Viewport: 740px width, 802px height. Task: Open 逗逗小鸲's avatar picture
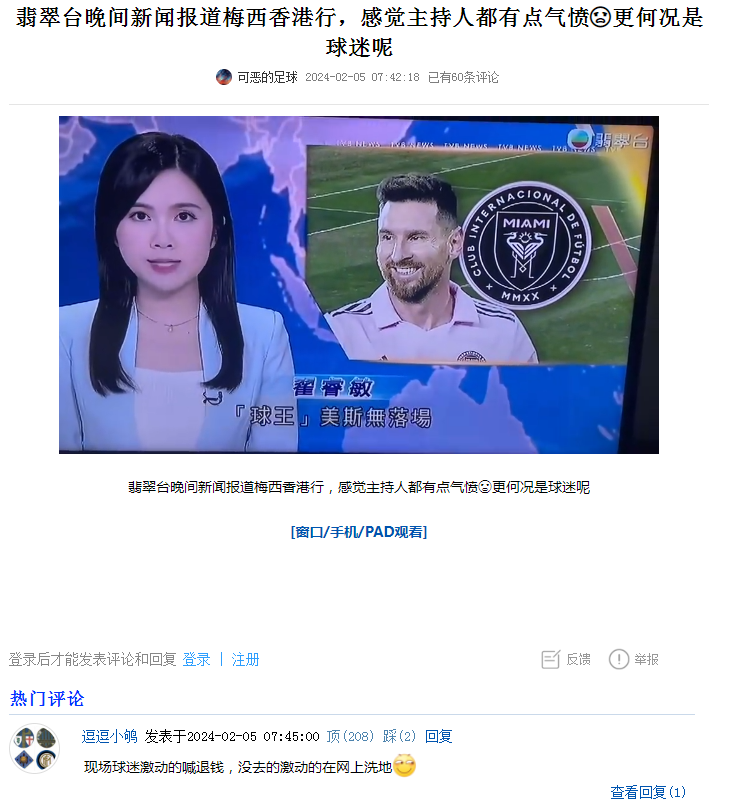coord(34,748)
